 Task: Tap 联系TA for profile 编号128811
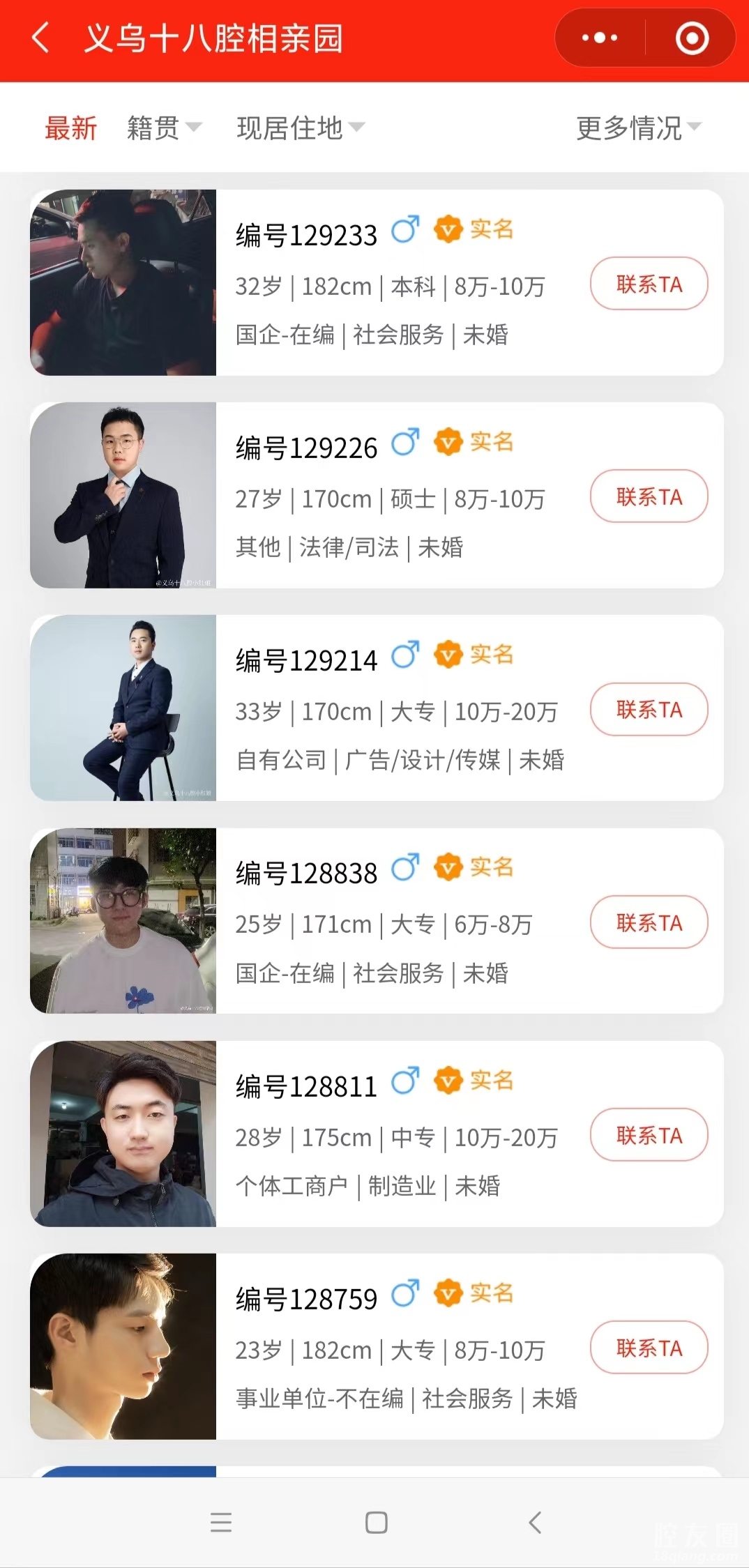coord(649,1135)
